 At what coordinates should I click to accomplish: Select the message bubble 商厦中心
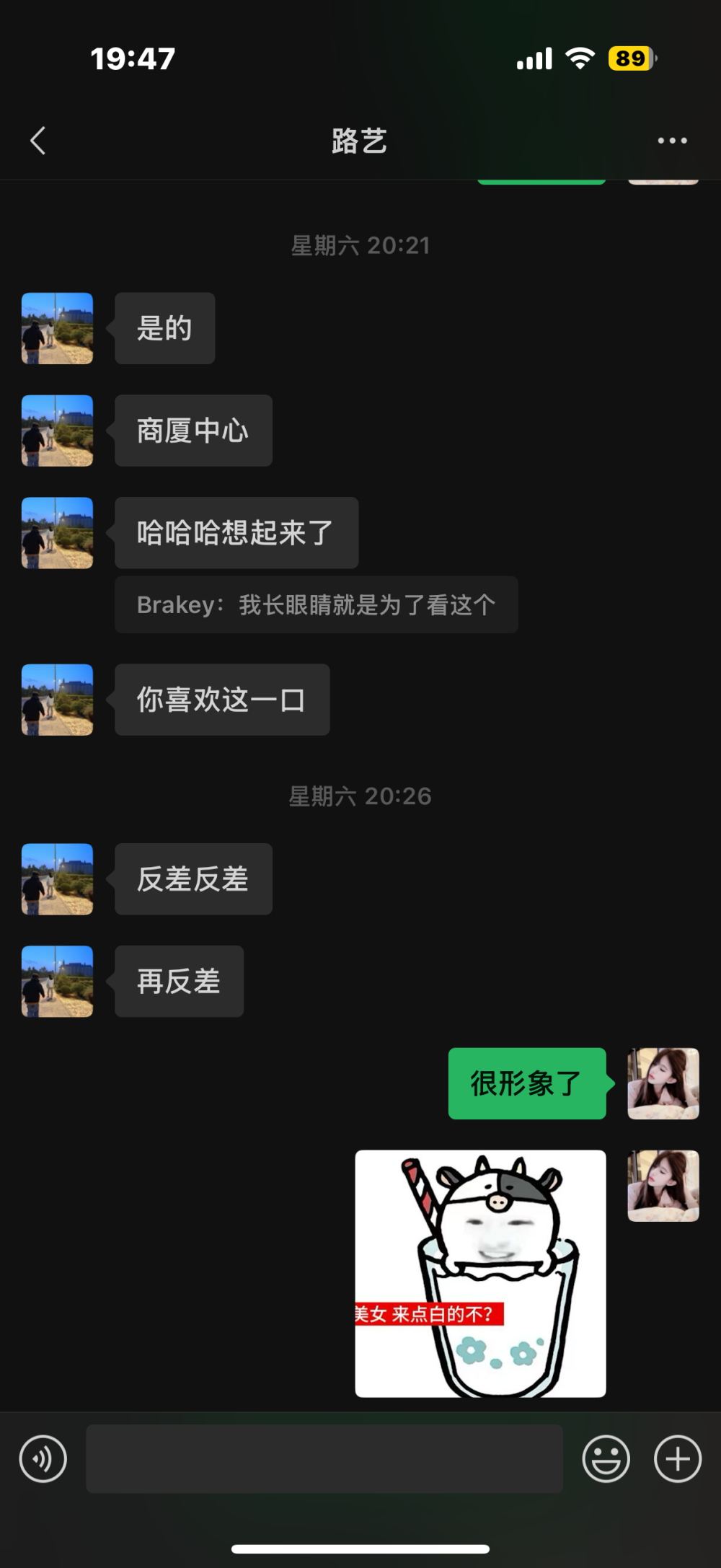click(193, 431)
